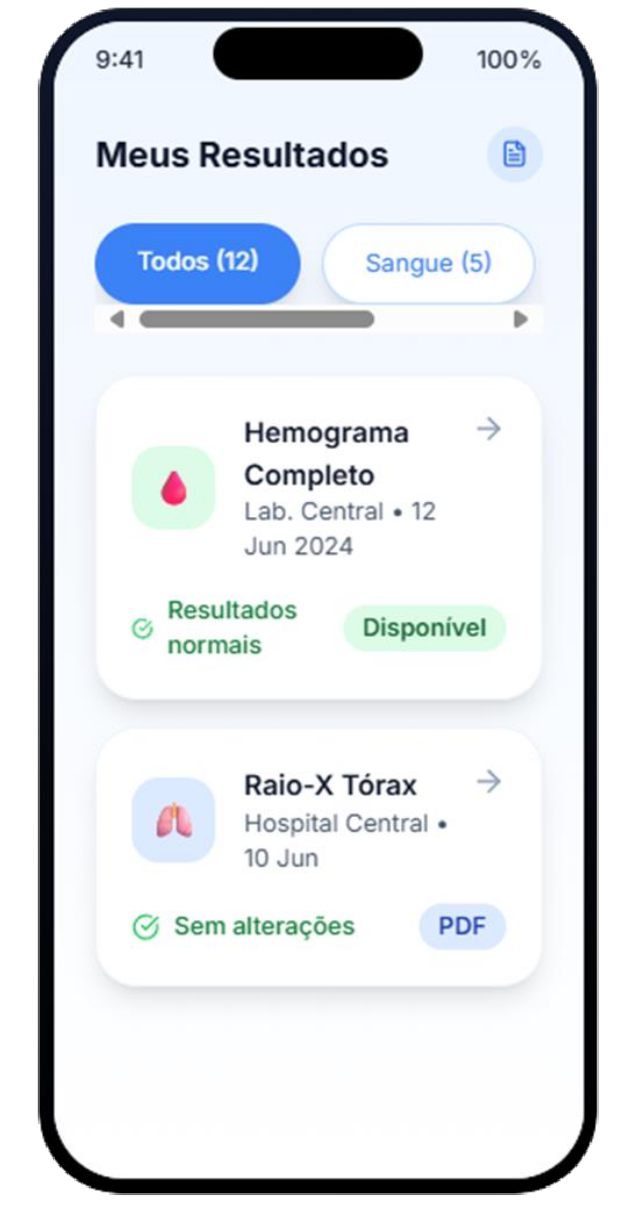The height and width of the screenshot is (1219, 623).
Task: Tap the left arrow of the filter scrollbar
Action: coord(117,319)
